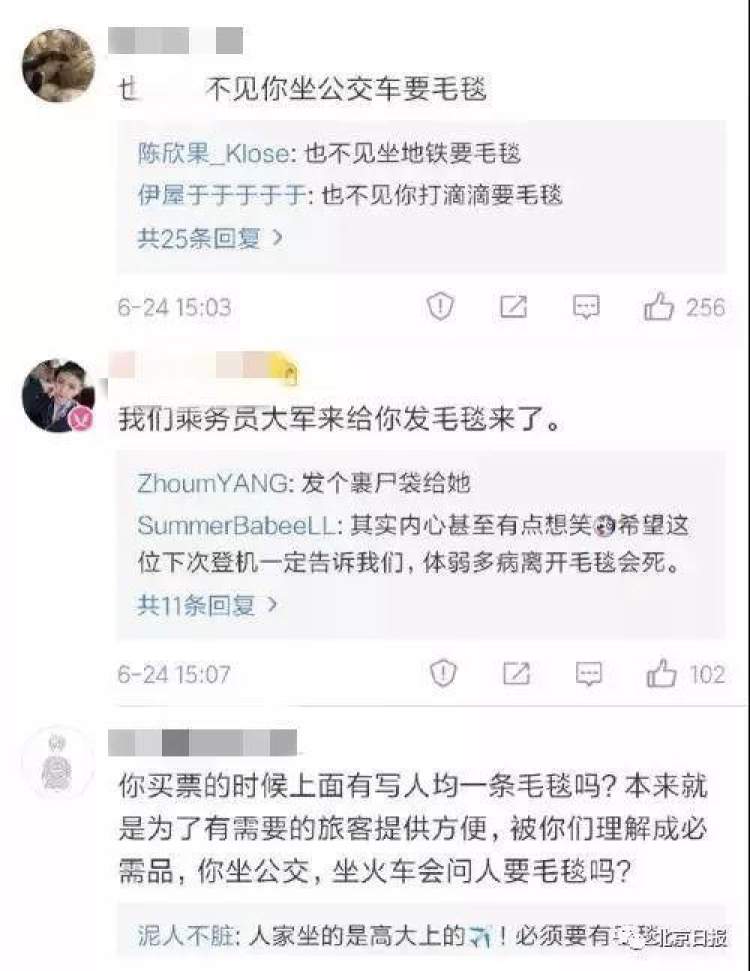
Task: Report the 6-24 15:07 comment via shield icon
Action: pyautogui.click(x=443, y=674)
